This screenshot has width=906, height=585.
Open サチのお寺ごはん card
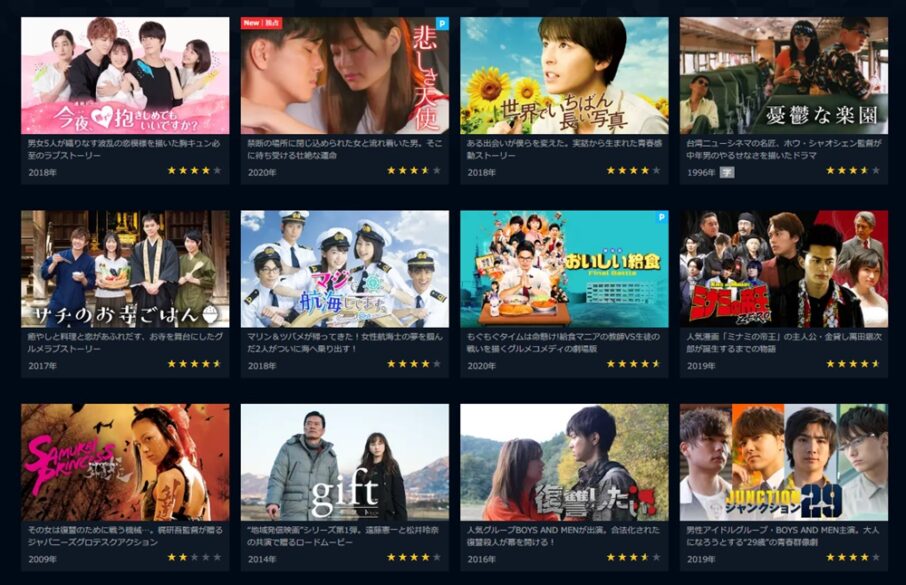[125, 269]
